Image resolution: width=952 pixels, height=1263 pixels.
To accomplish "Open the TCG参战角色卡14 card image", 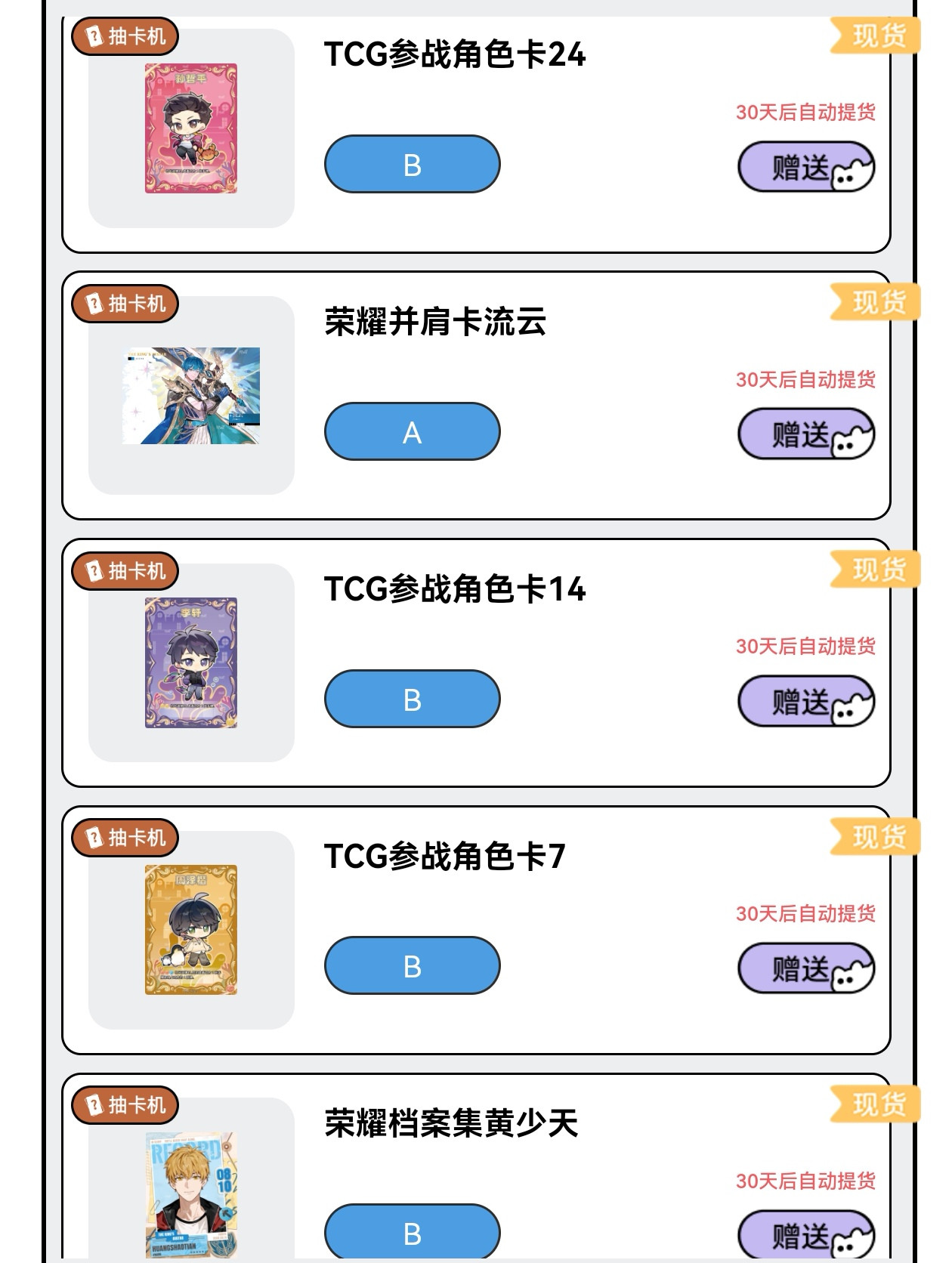I will (x=191, y=662).
